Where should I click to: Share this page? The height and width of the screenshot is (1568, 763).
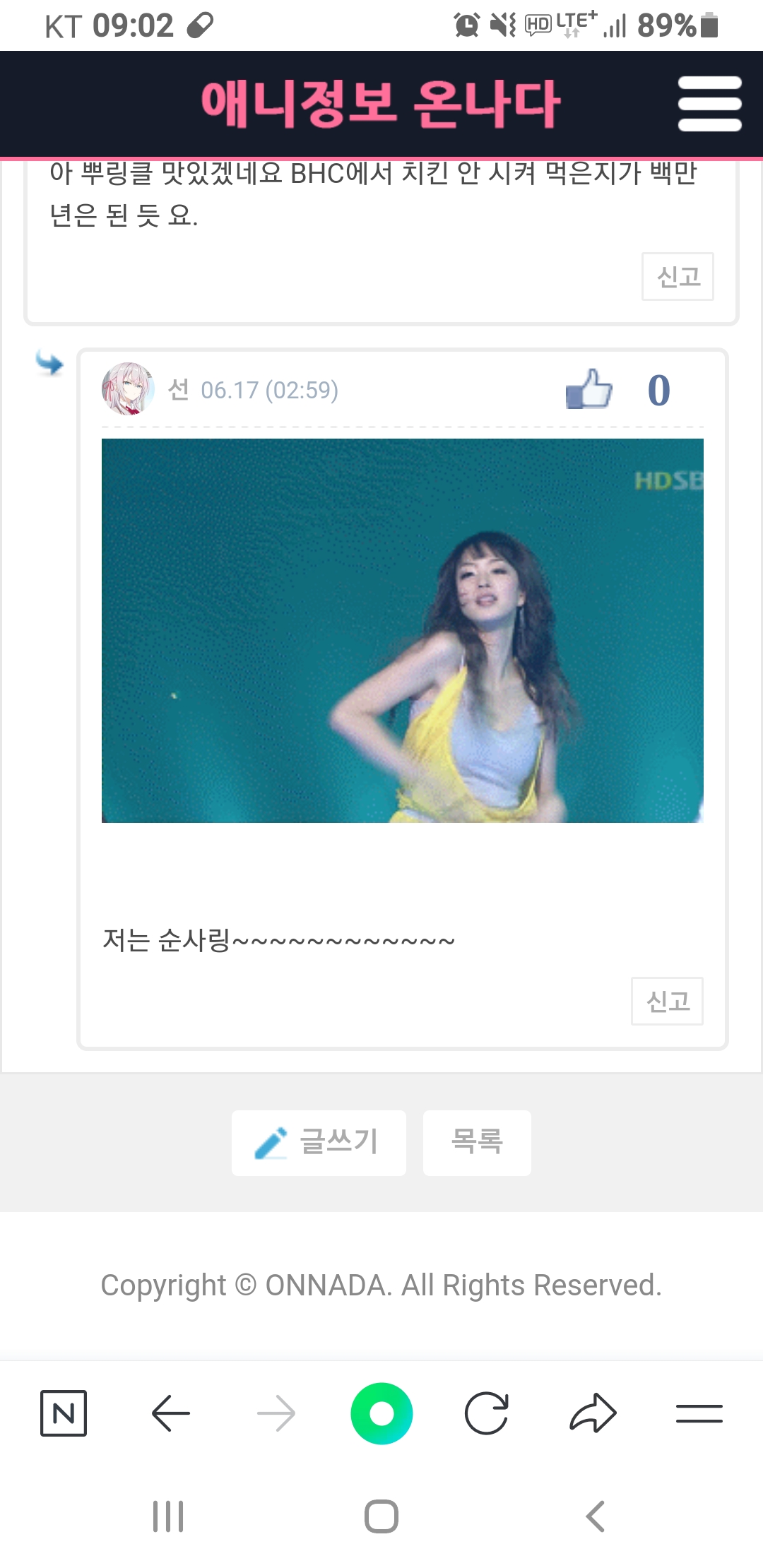click(x=593, y=1413)
